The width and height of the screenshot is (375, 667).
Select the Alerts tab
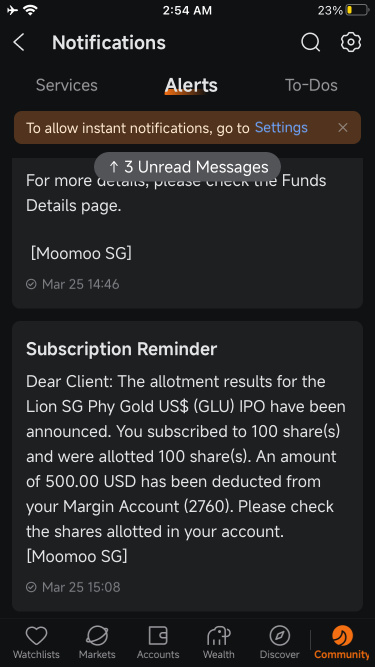click(191, 85)
